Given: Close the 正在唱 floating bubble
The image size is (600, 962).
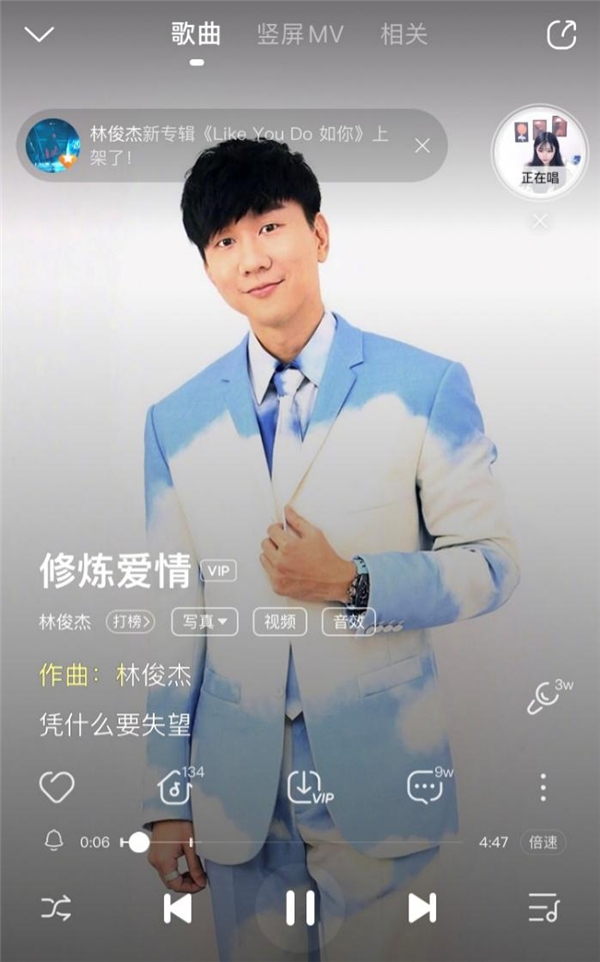Looking at the screenshot, I should pyautogui.click(x=540, y=221).
